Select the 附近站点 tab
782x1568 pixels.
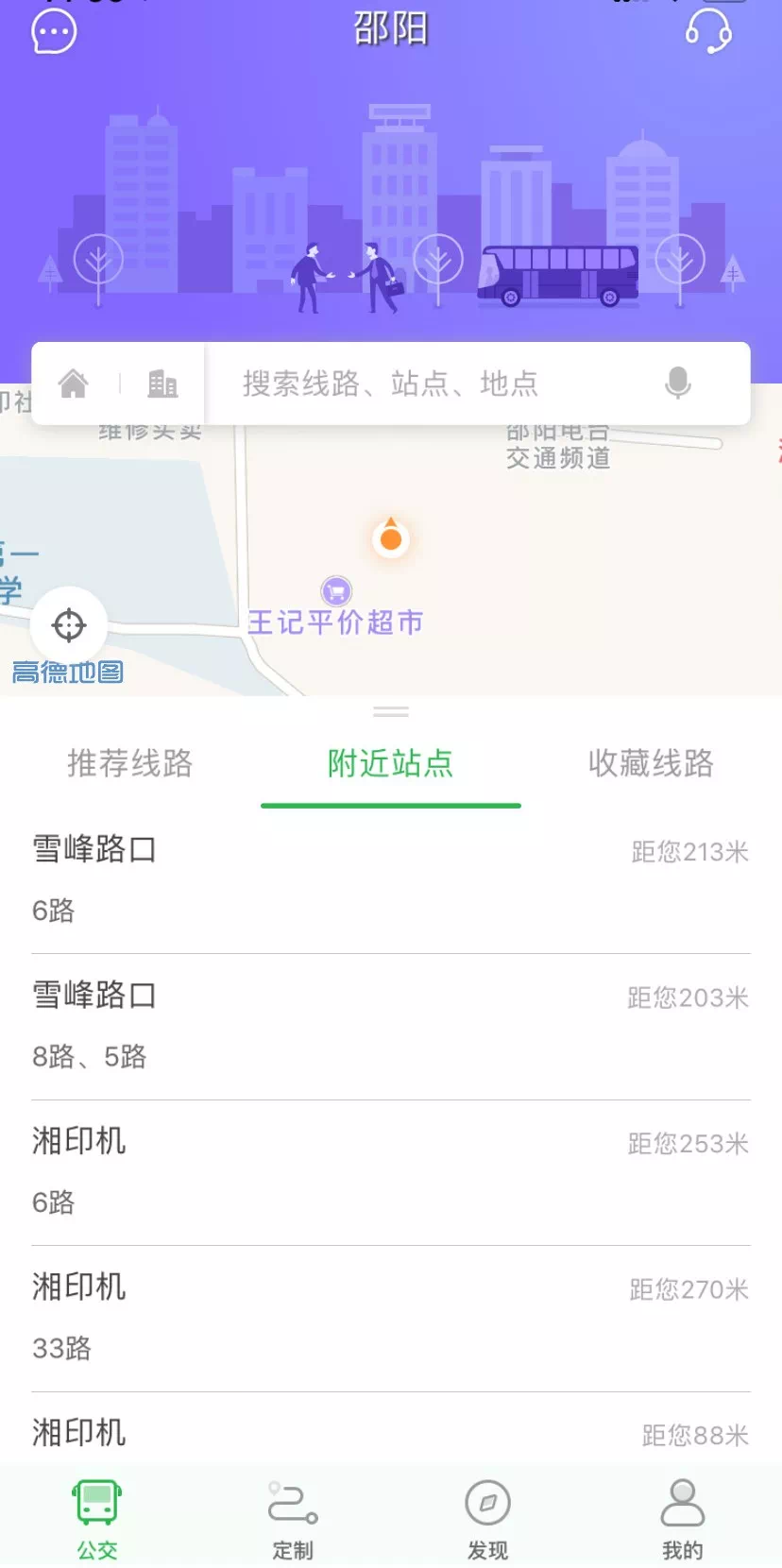[390, 763]
